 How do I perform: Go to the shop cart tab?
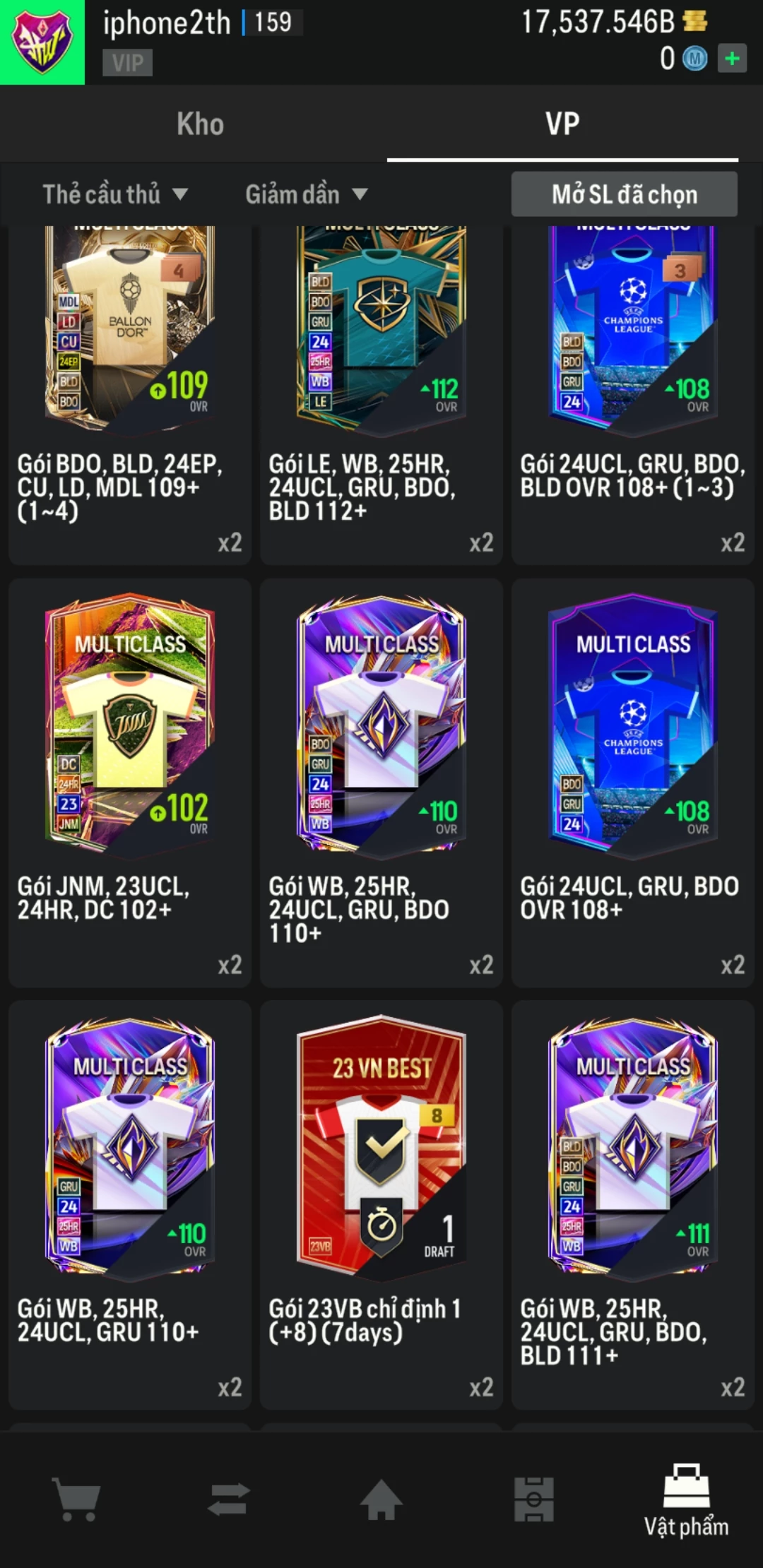[x=76, y=1499]
